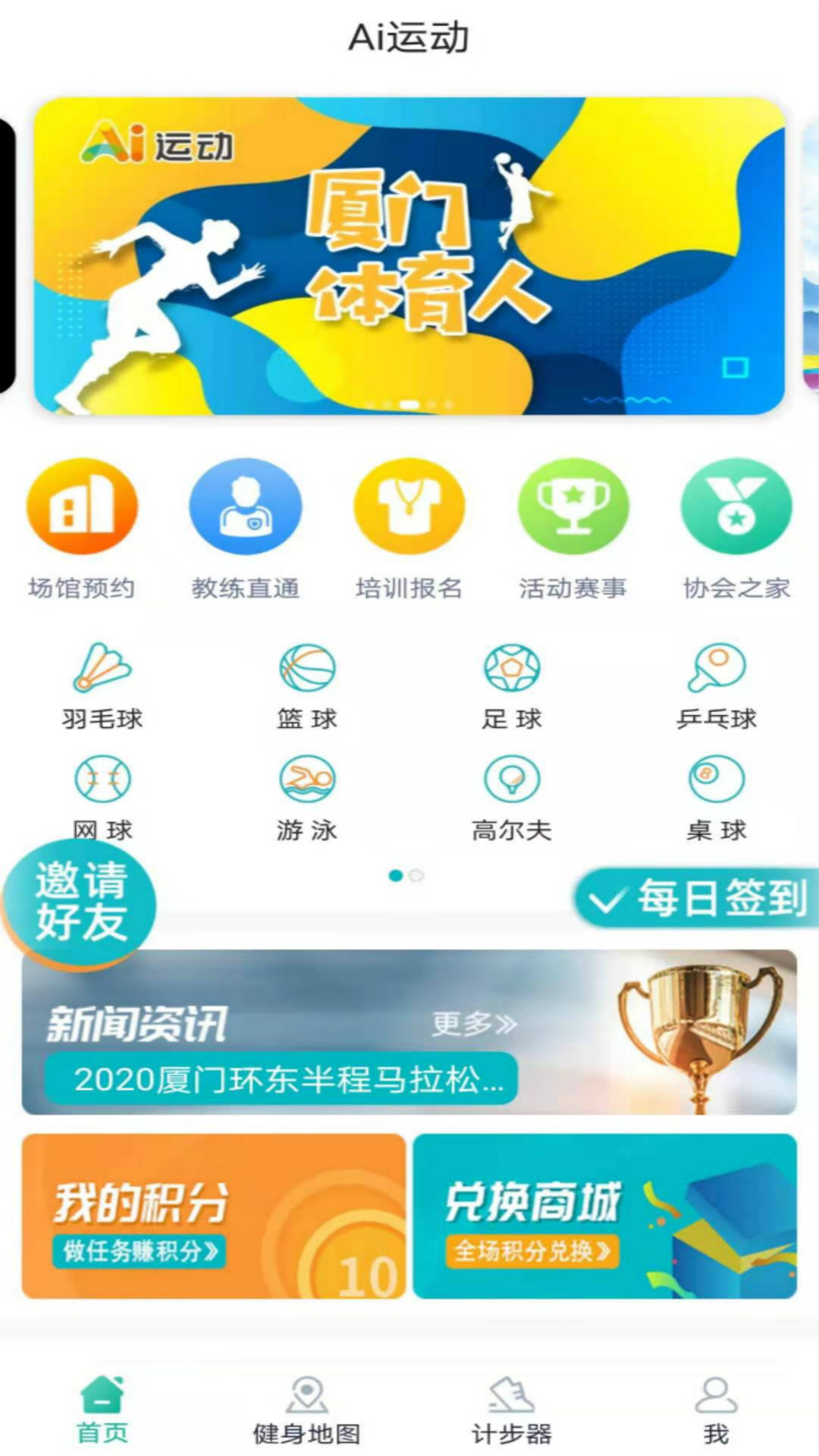The width and height of the screenshot is (819, 1456).
Task: Select the 羽毛球 badminton category
Action: coord(102,686)
